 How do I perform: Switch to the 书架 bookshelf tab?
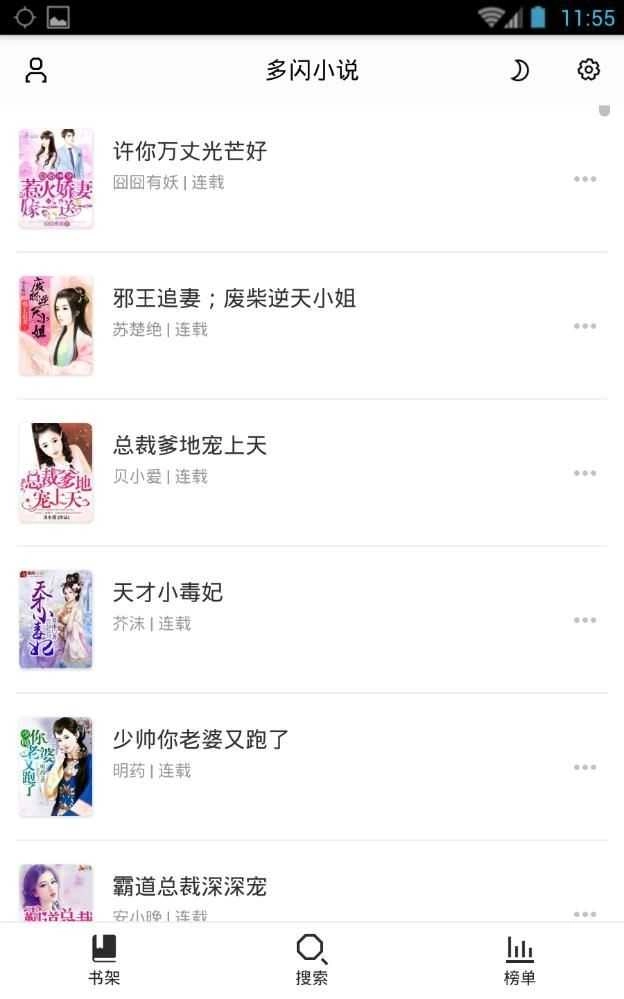[x=104, y=960]
